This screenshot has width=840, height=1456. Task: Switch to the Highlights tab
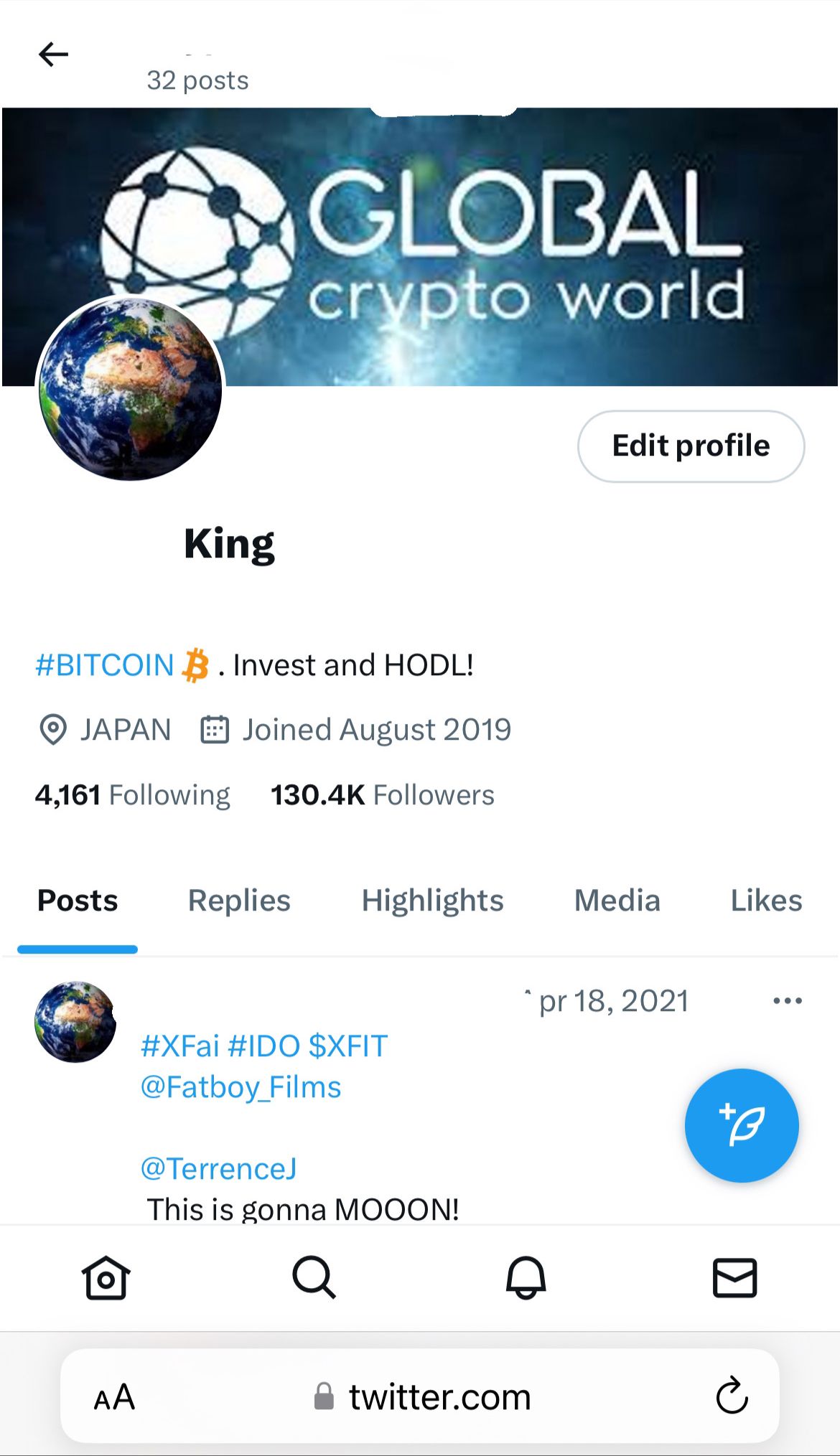click(x=432, y=900)
